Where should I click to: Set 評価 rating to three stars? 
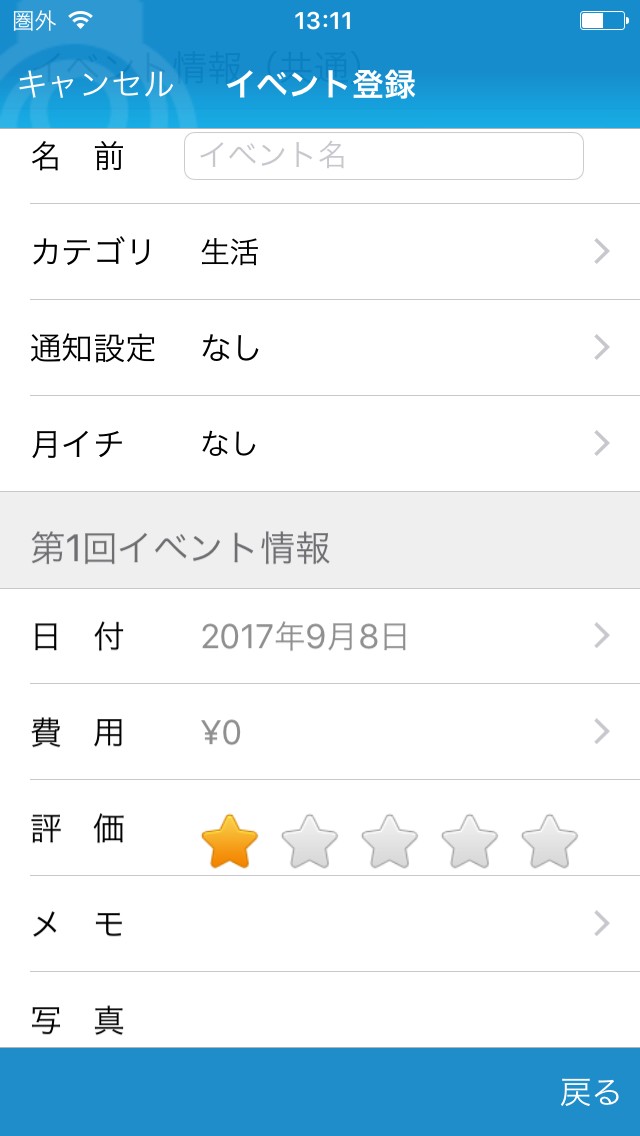pyautogui.click(x=390, y=842)
